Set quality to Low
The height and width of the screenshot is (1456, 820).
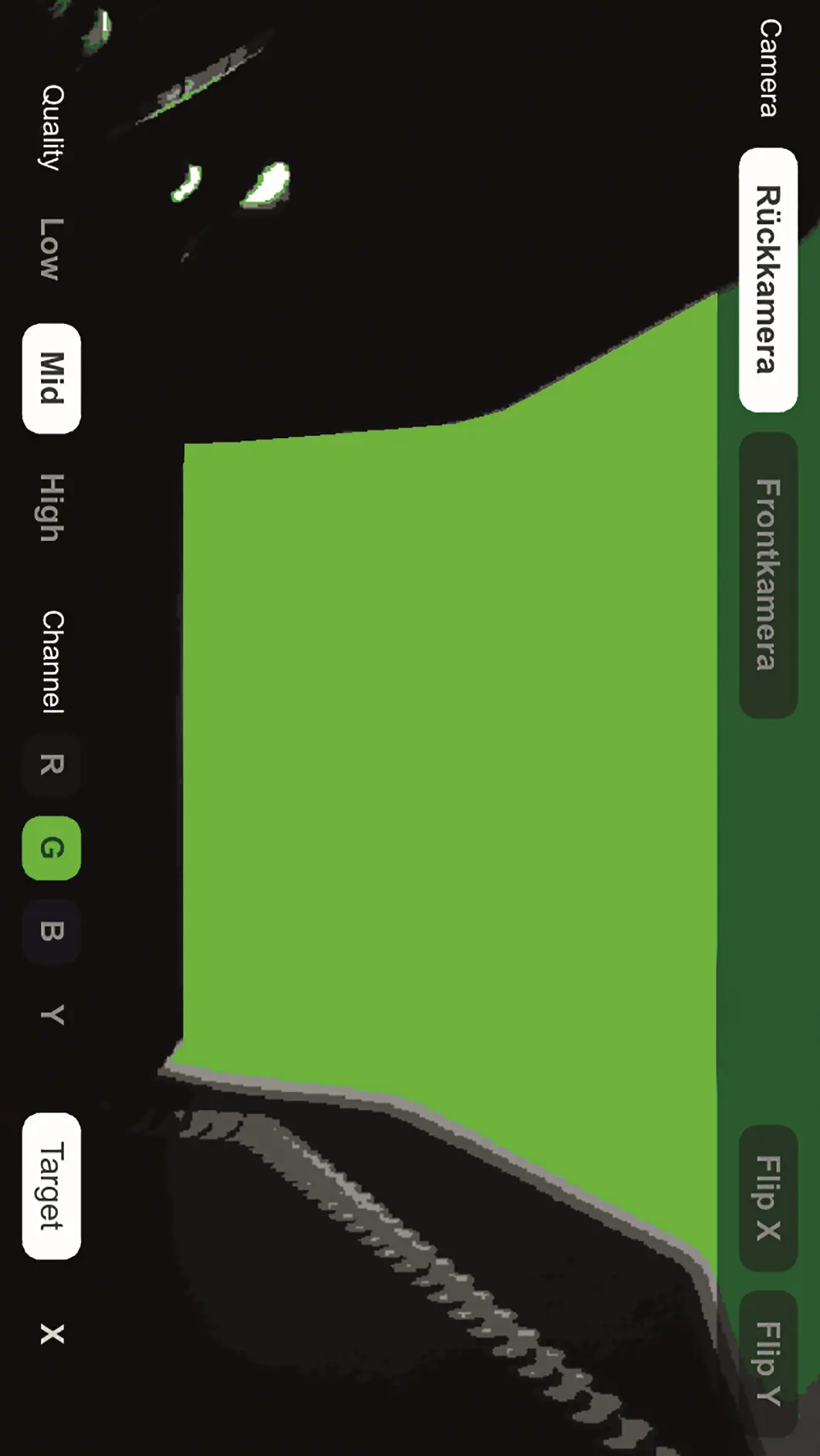coord(51,248)
